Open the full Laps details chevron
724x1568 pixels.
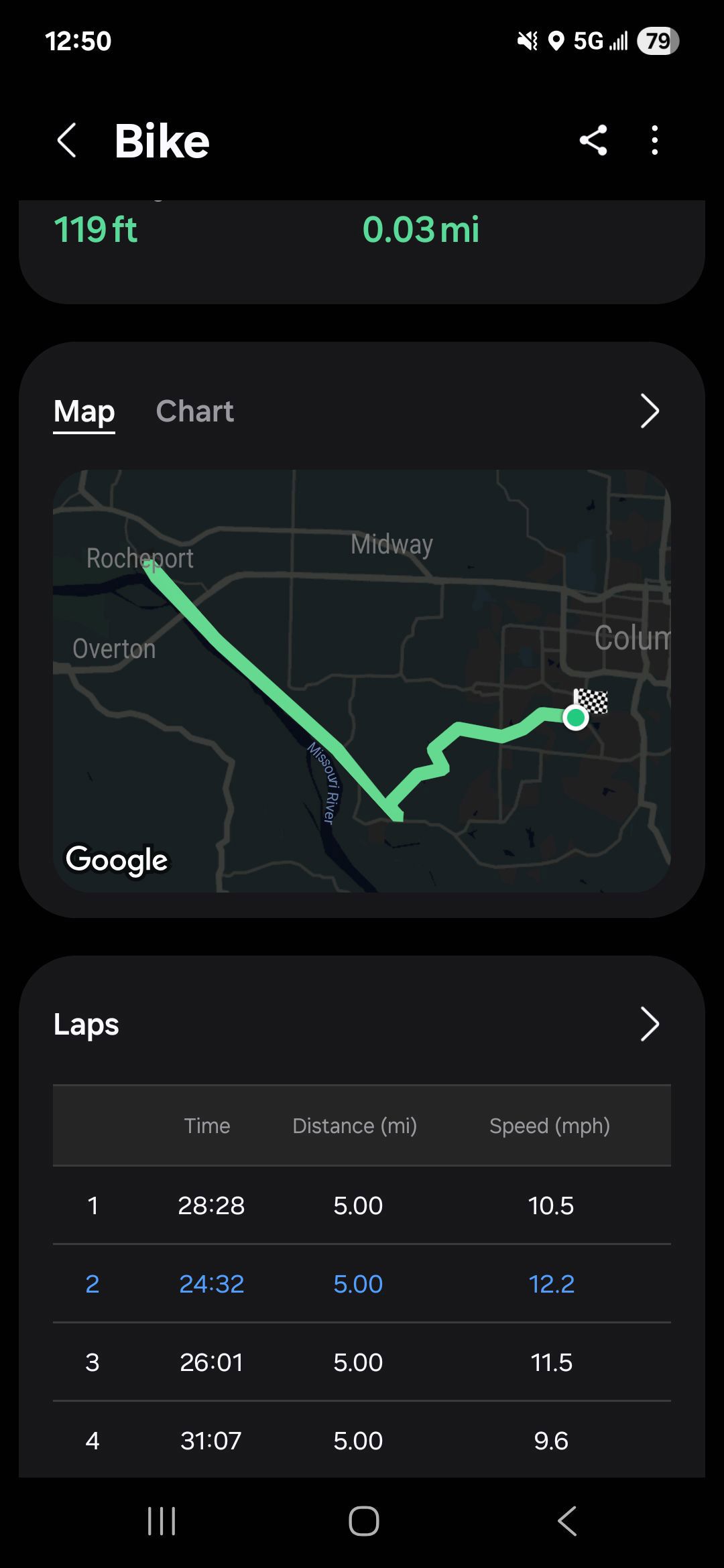(x=650, y=1024)
